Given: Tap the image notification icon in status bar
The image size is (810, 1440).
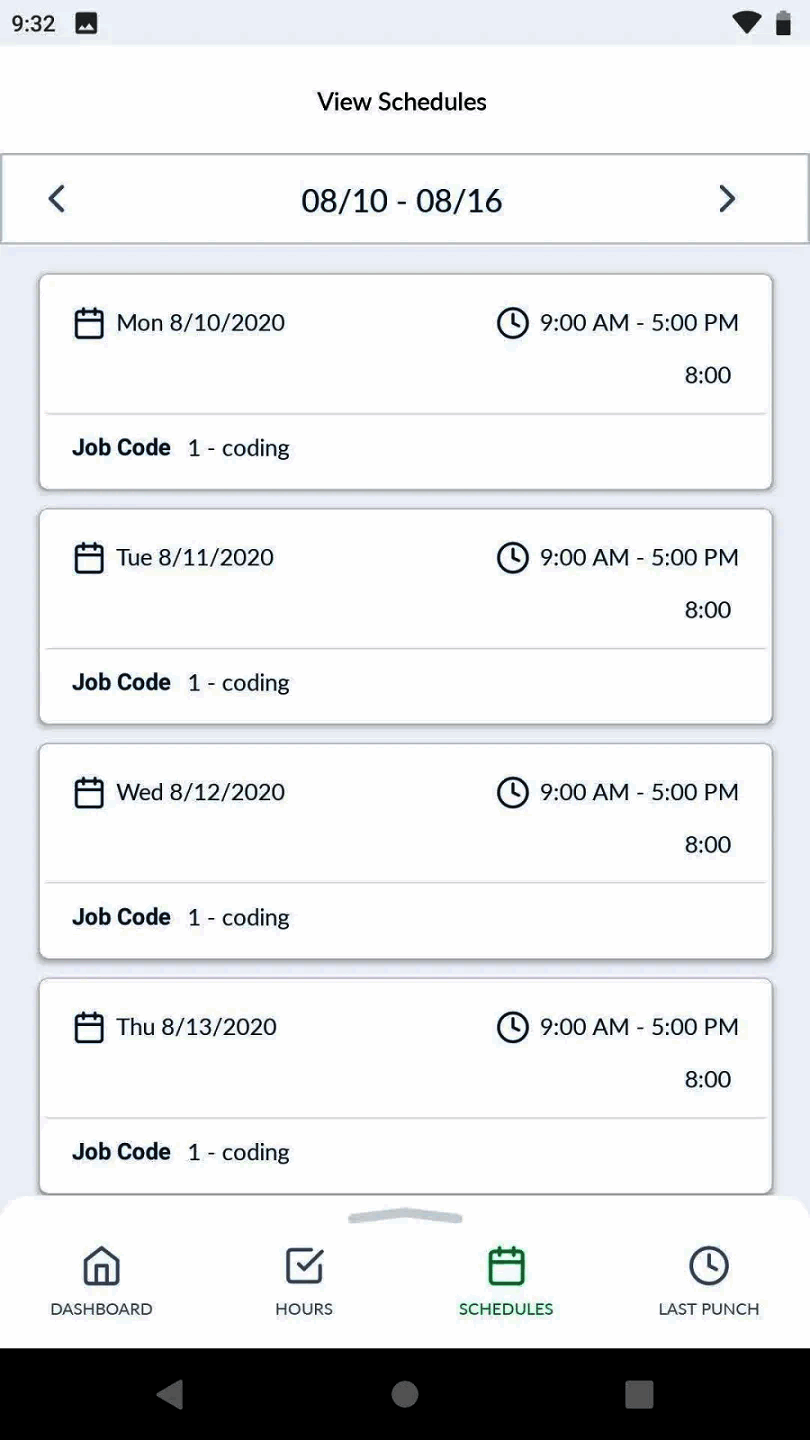Looking at the screenshot, I should point(86,22).
